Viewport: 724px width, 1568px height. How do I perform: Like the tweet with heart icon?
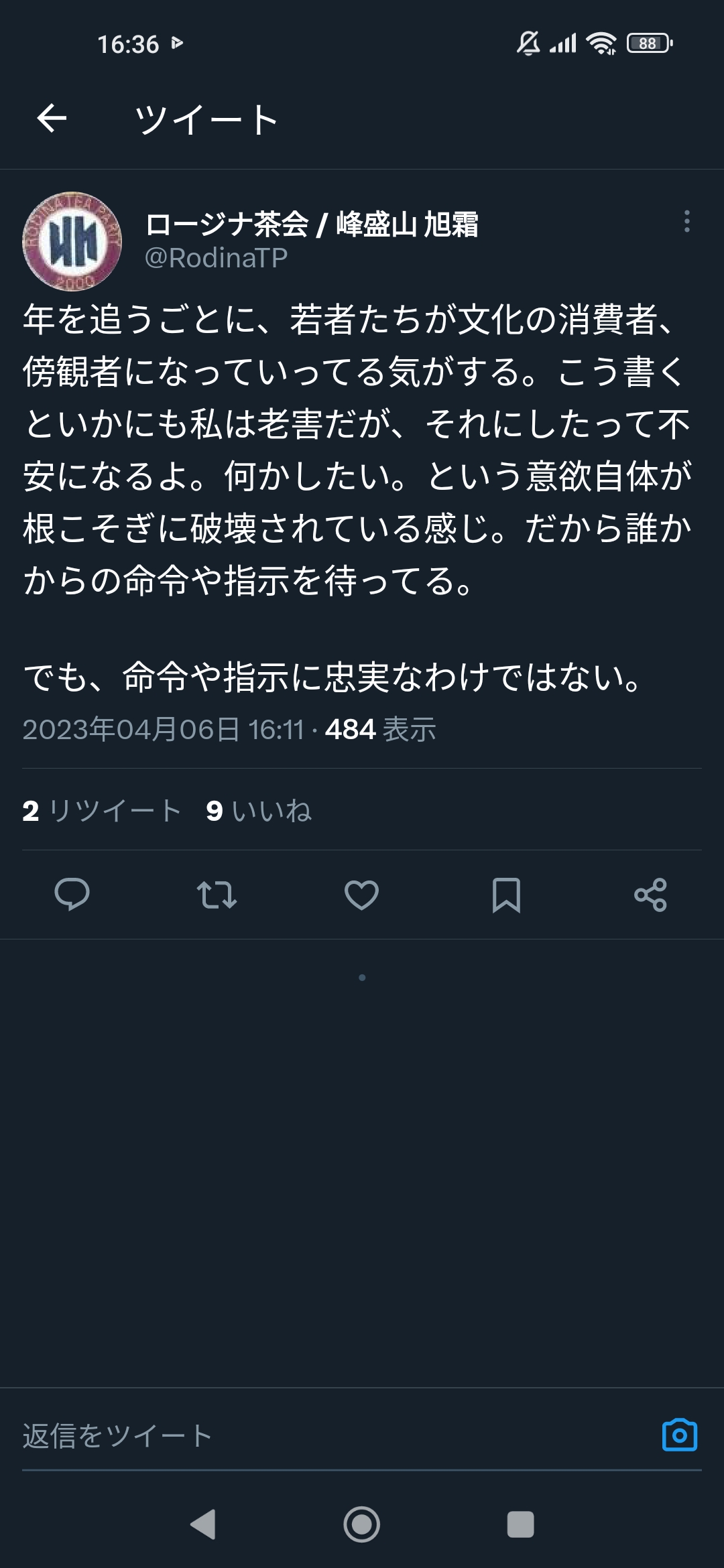pos(361,895)
